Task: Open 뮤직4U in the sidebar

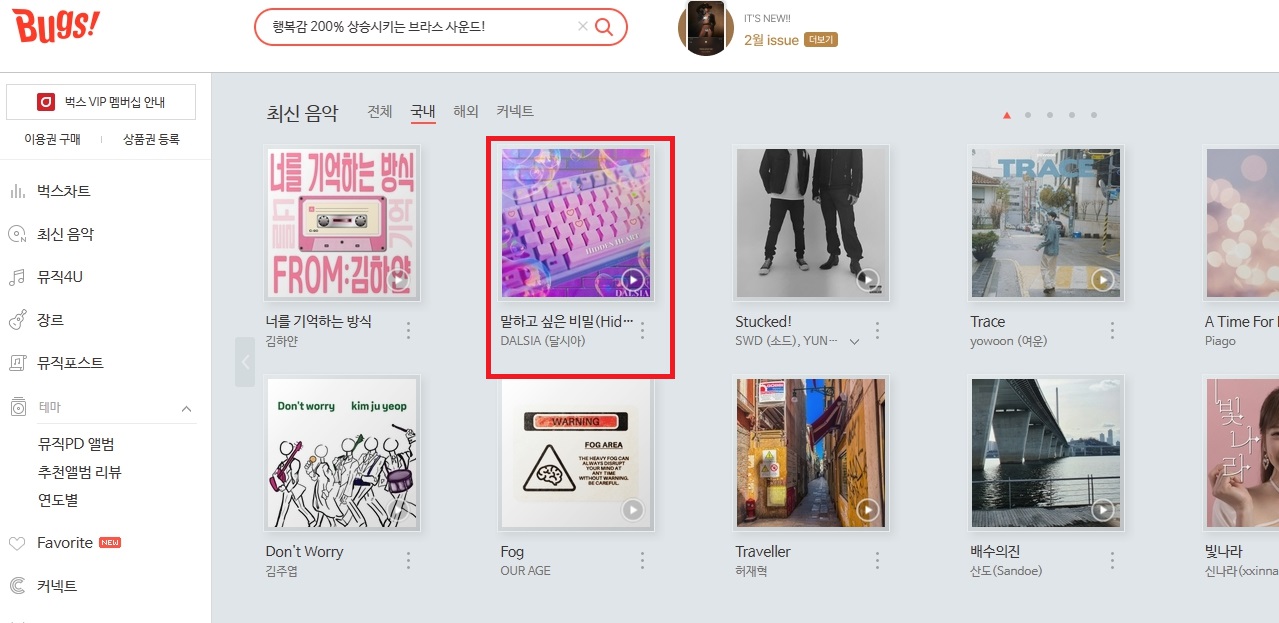Action: 59,277
